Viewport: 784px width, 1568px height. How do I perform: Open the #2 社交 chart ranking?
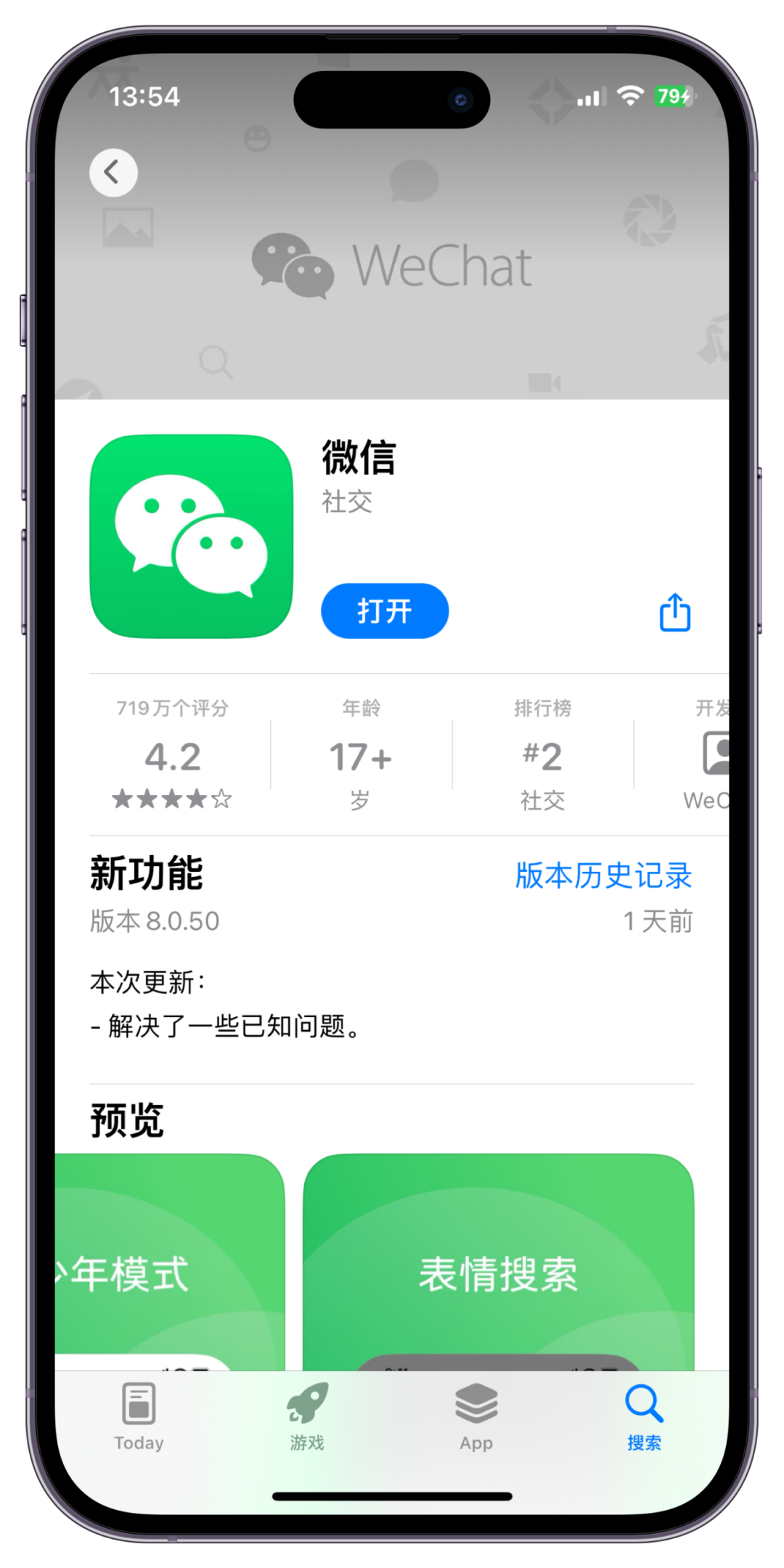(542, 755)
